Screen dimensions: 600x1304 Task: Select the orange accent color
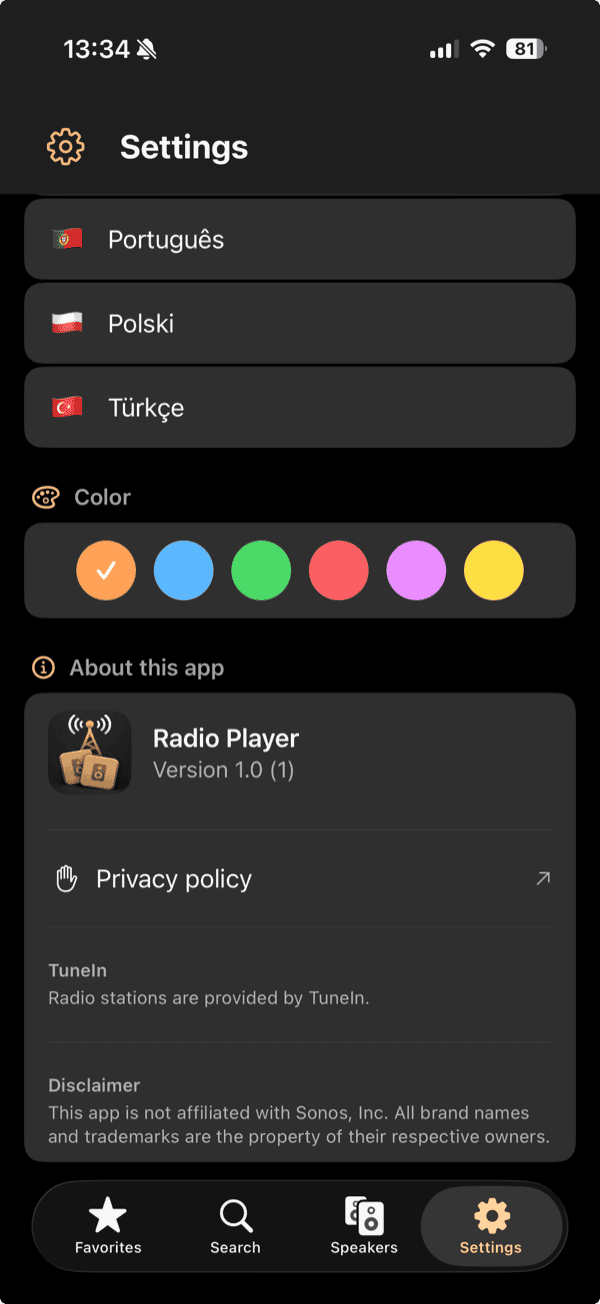coord(106,571)
